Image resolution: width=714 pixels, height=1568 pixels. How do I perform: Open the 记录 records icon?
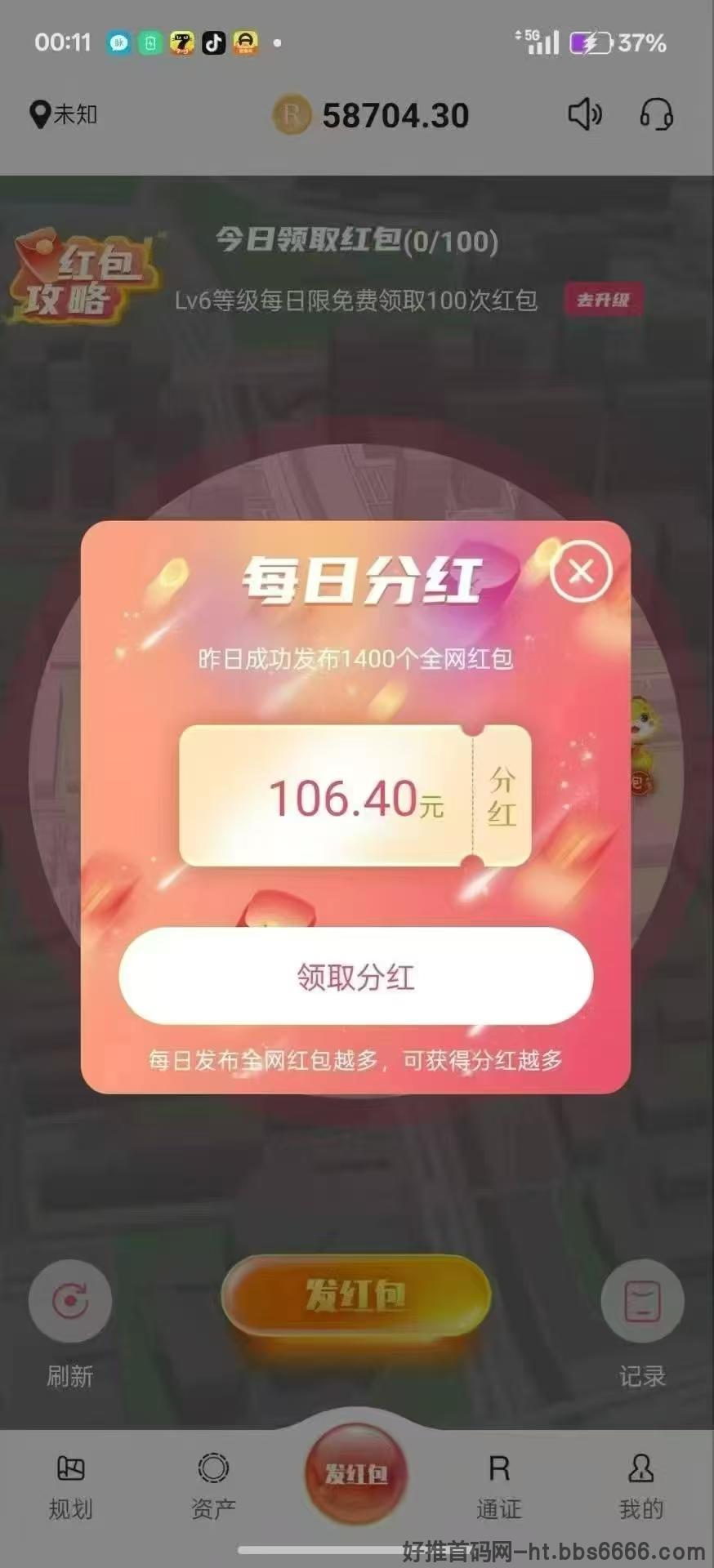pyautogui.click(x=642, y=1302)
